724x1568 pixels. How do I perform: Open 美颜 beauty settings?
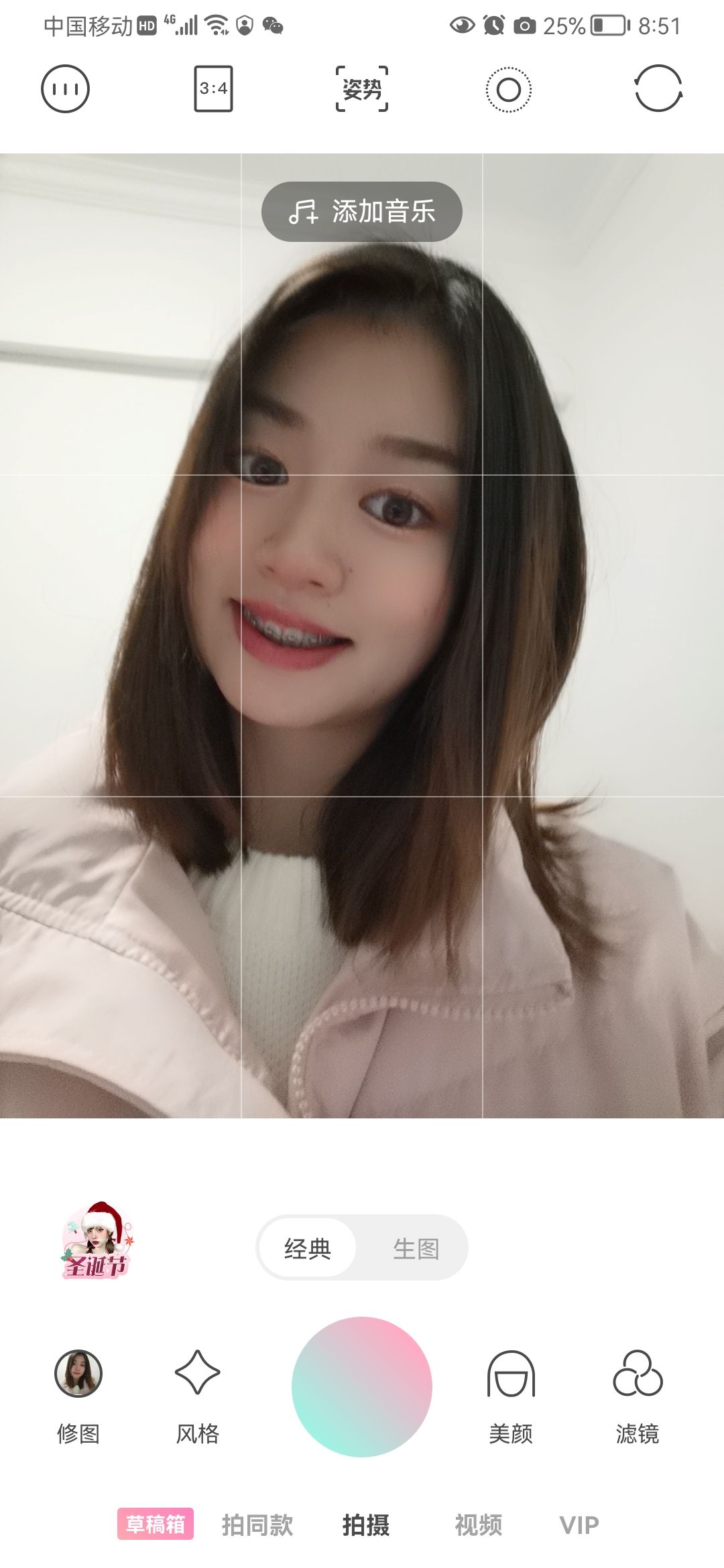(510, 1394)
